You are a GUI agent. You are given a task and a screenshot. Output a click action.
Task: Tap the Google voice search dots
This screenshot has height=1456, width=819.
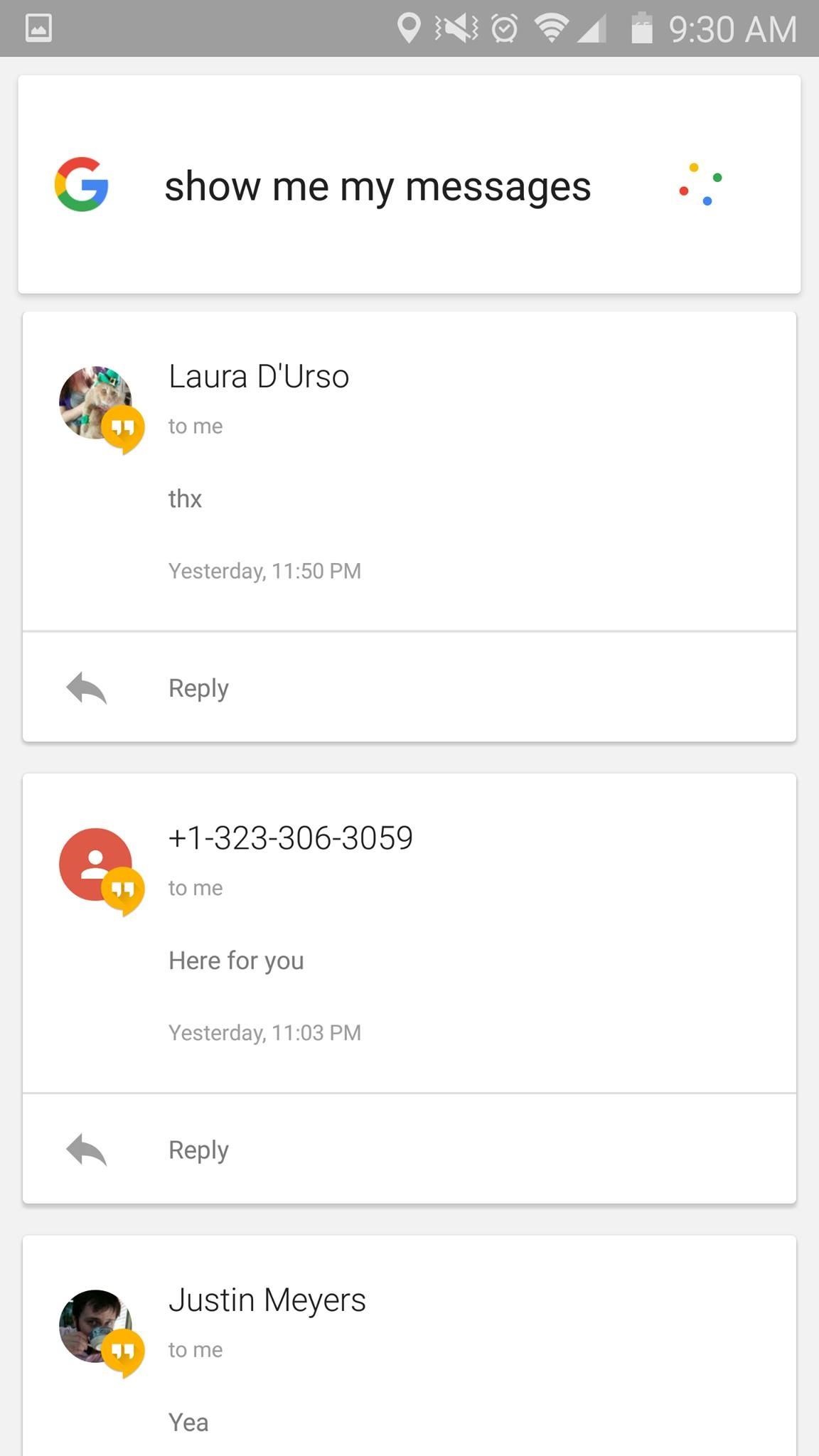pos(700,184)
